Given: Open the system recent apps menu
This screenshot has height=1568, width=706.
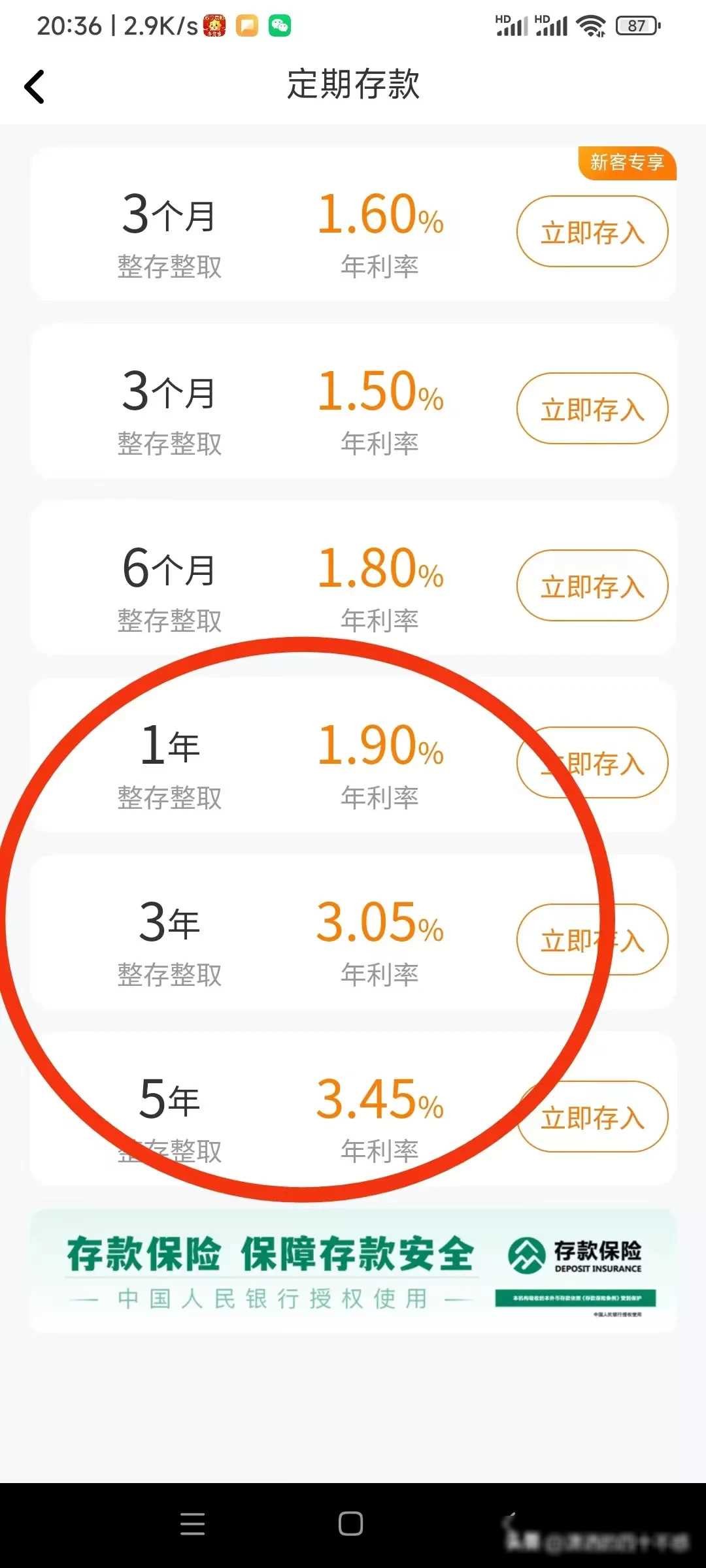Looking at the screenshot, I should pyautogui.click(x=192, y=1524).
